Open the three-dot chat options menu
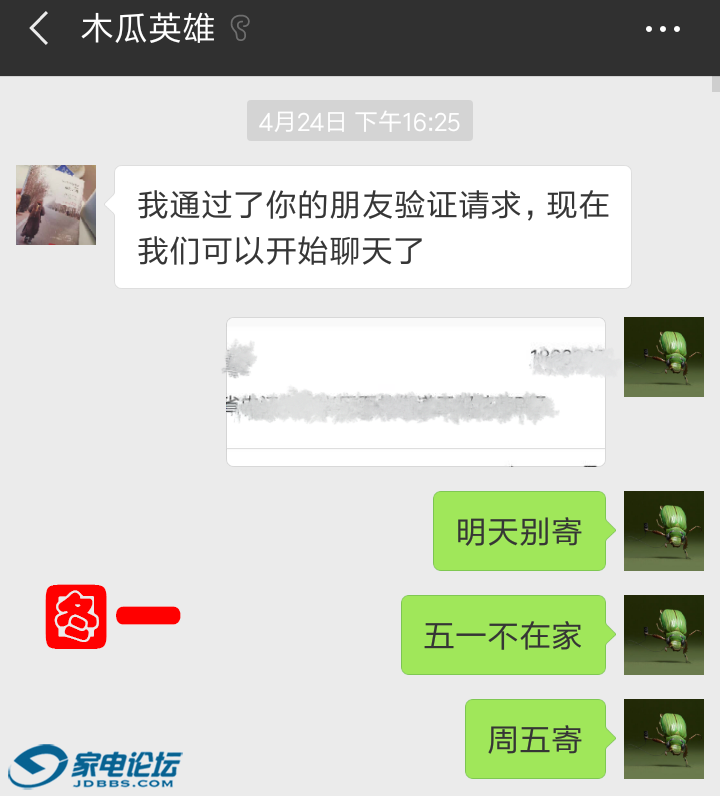720x796 pixels. point(662,30)
